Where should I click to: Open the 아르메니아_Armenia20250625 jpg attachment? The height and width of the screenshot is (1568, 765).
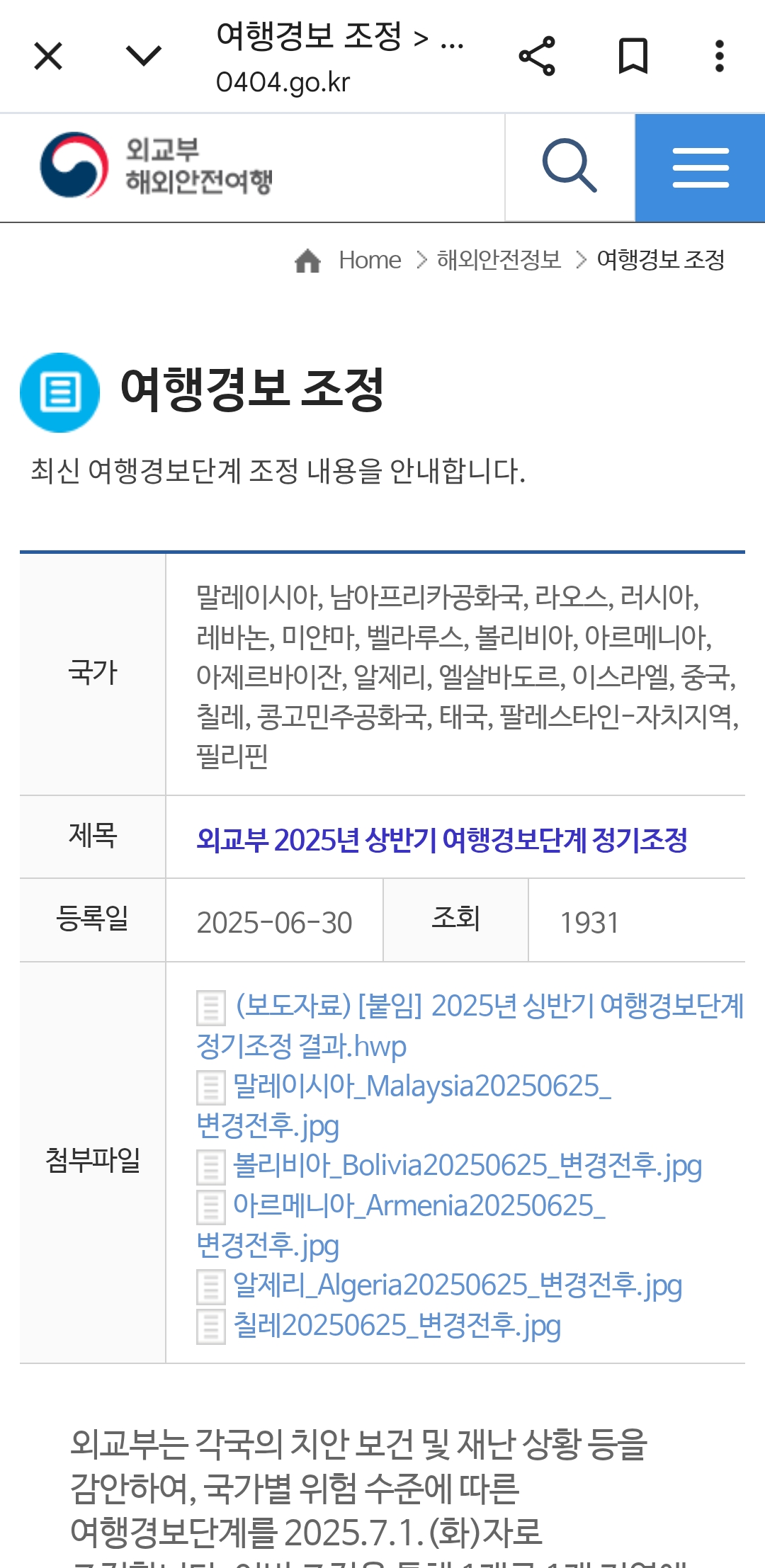419,1205
